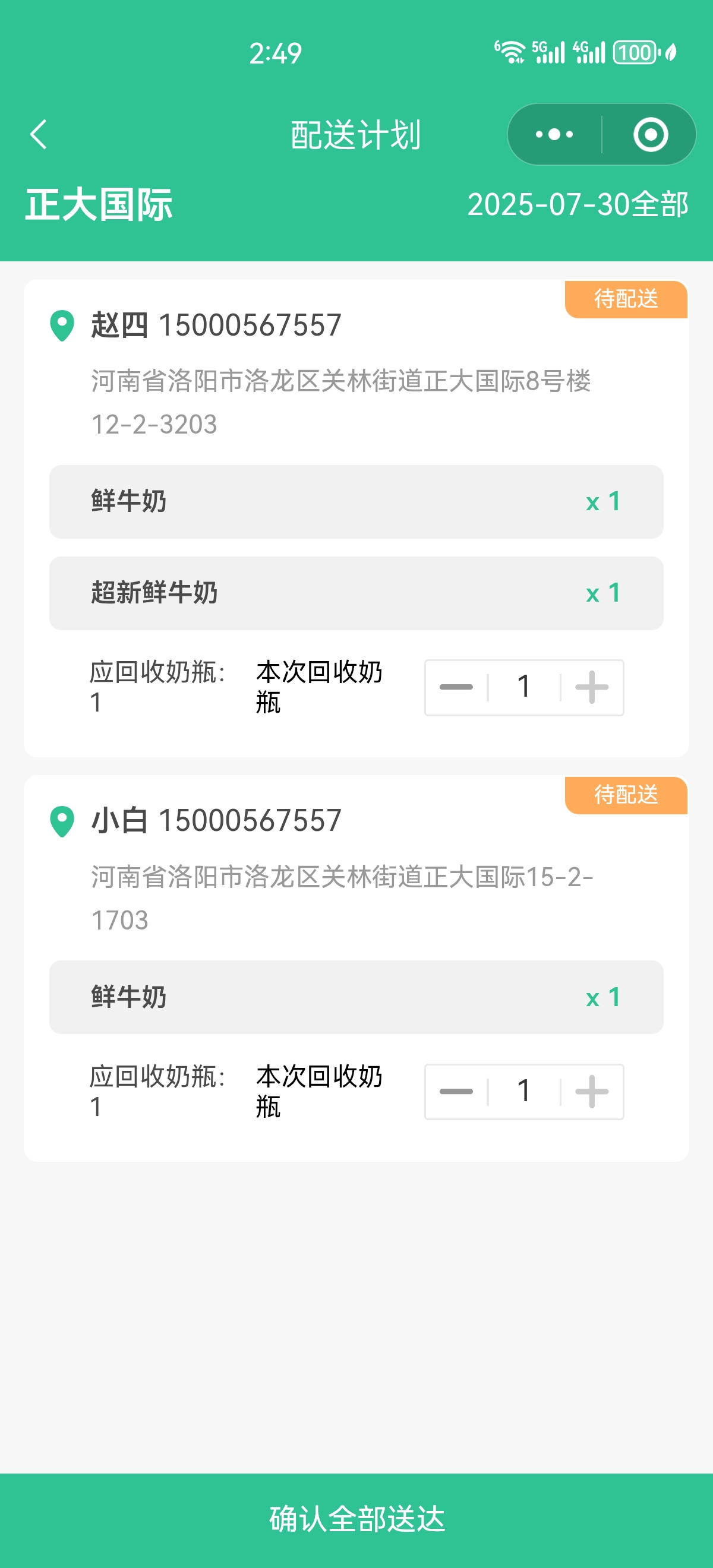
Task: Open location pin for 赵四's address
Action: point(62,325)
